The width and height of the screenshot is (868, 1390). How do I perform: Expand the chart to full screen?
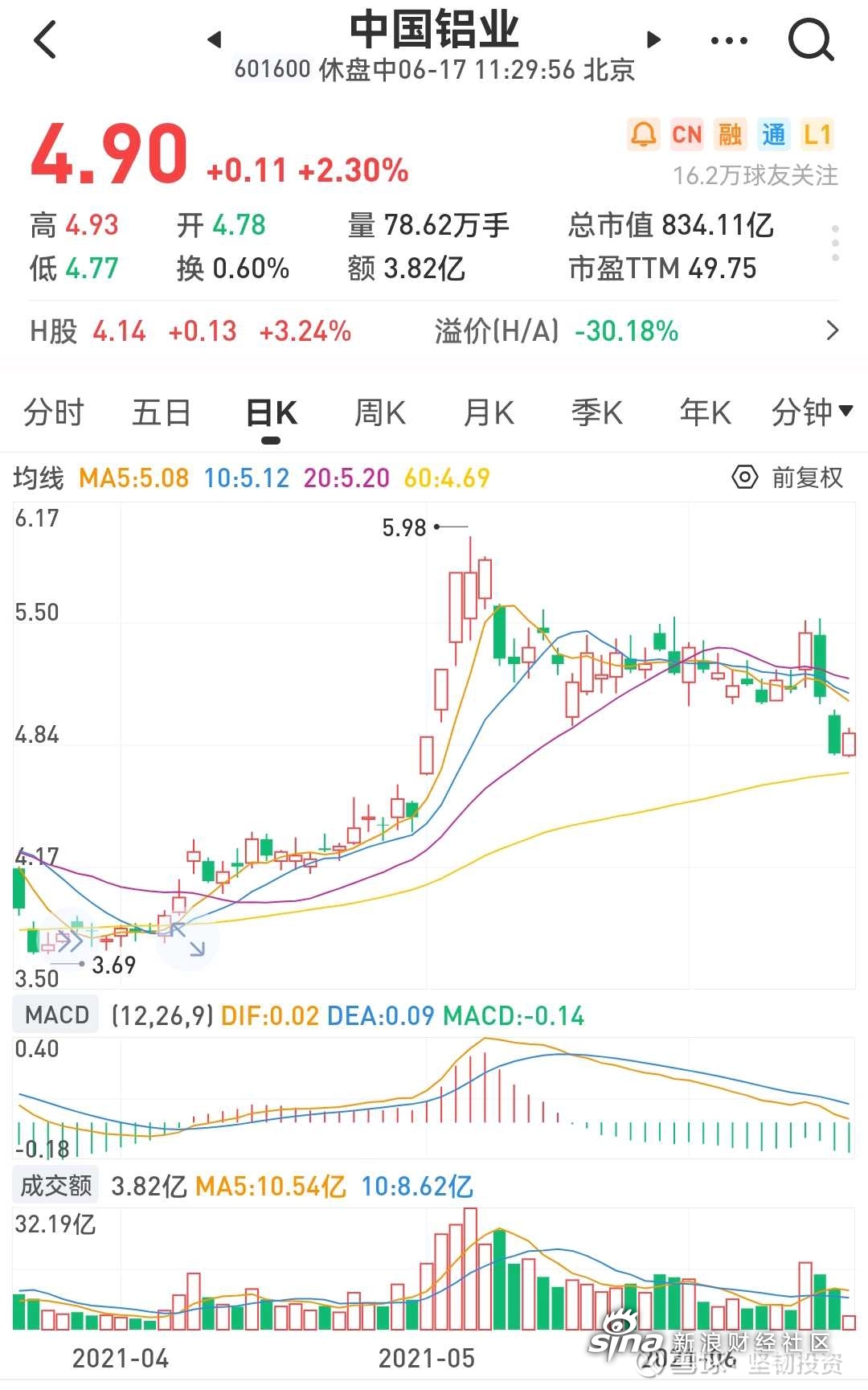click(x=187, y=941)
